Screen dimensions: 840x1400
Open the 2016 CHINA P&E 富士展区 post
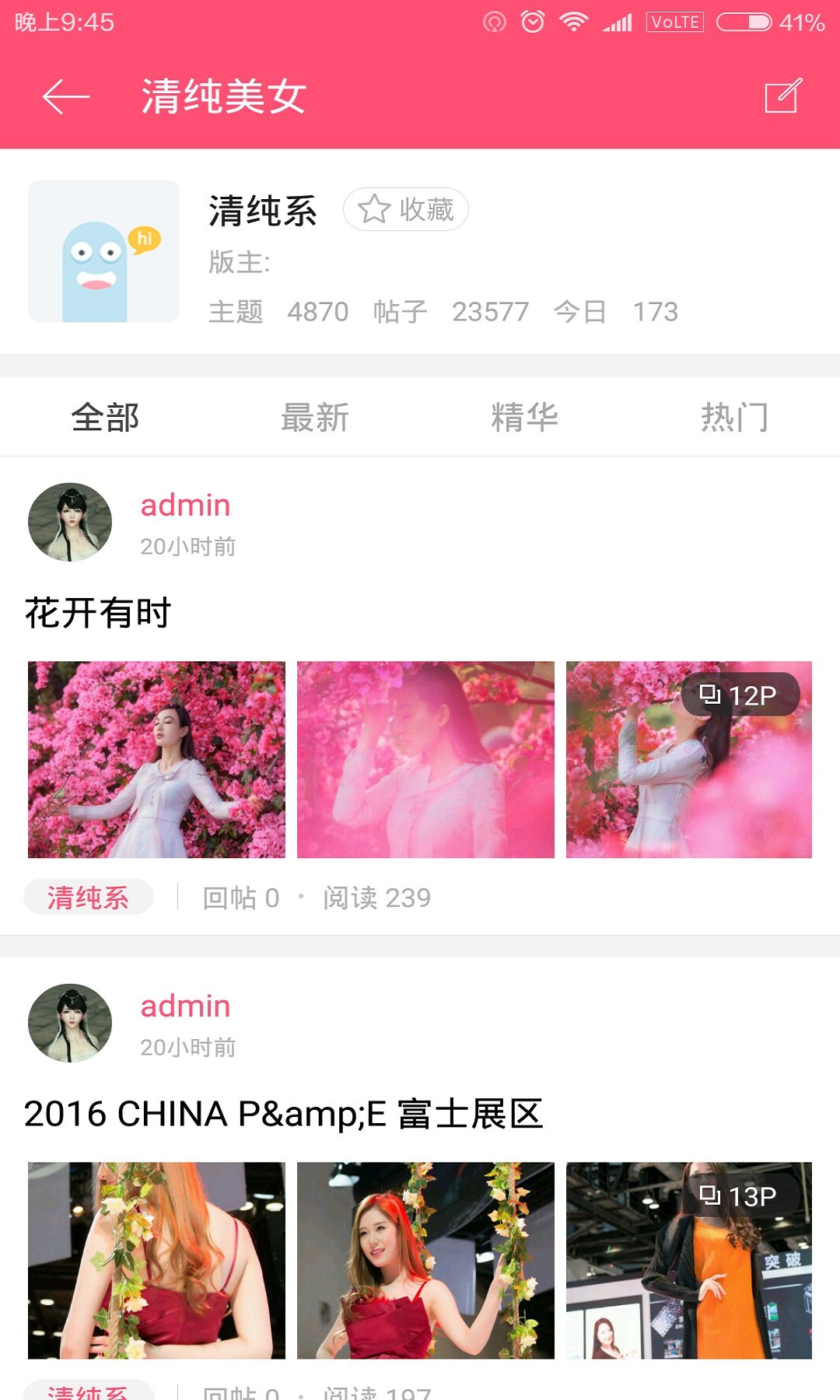(x=283, y=1114)
